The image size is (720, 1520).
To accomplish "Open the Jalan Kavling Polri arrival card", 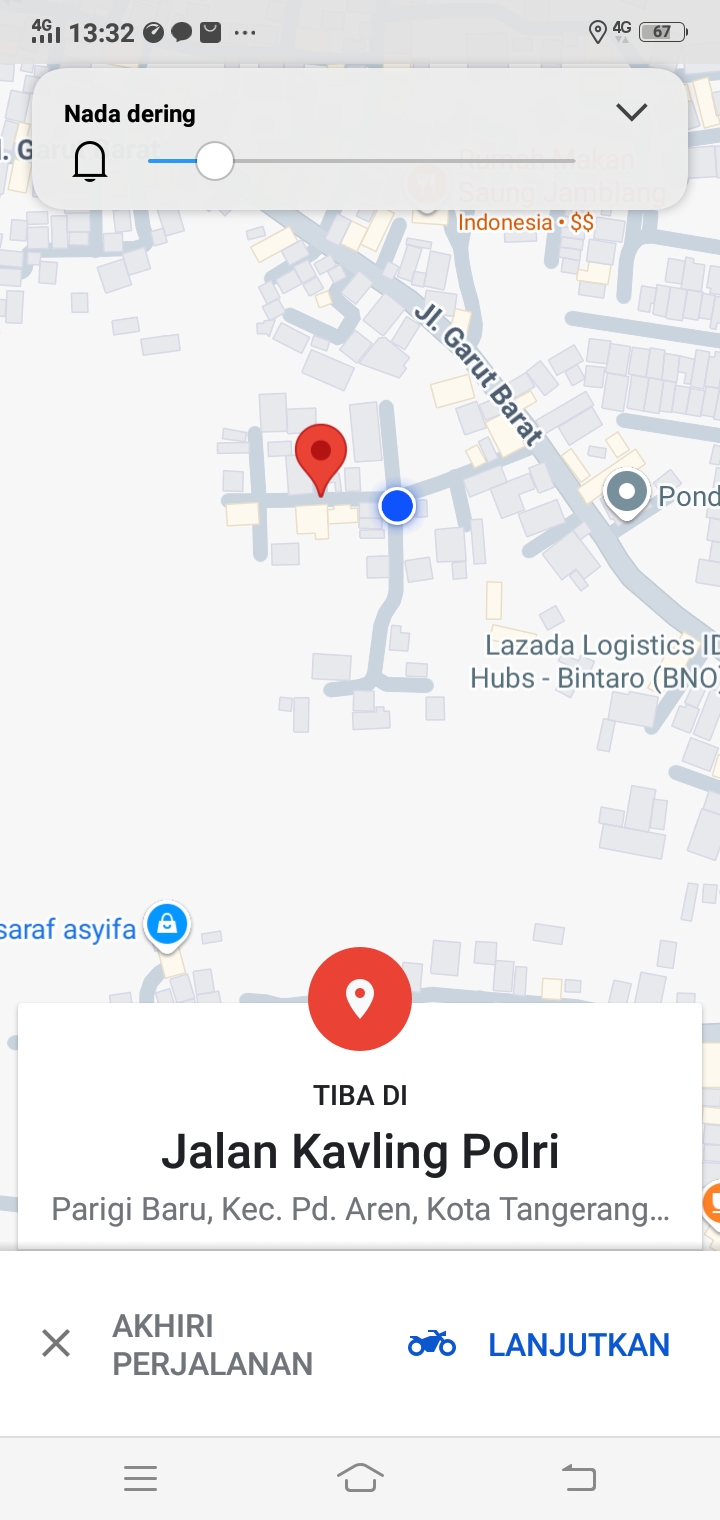I will [x=360, y=1152].
